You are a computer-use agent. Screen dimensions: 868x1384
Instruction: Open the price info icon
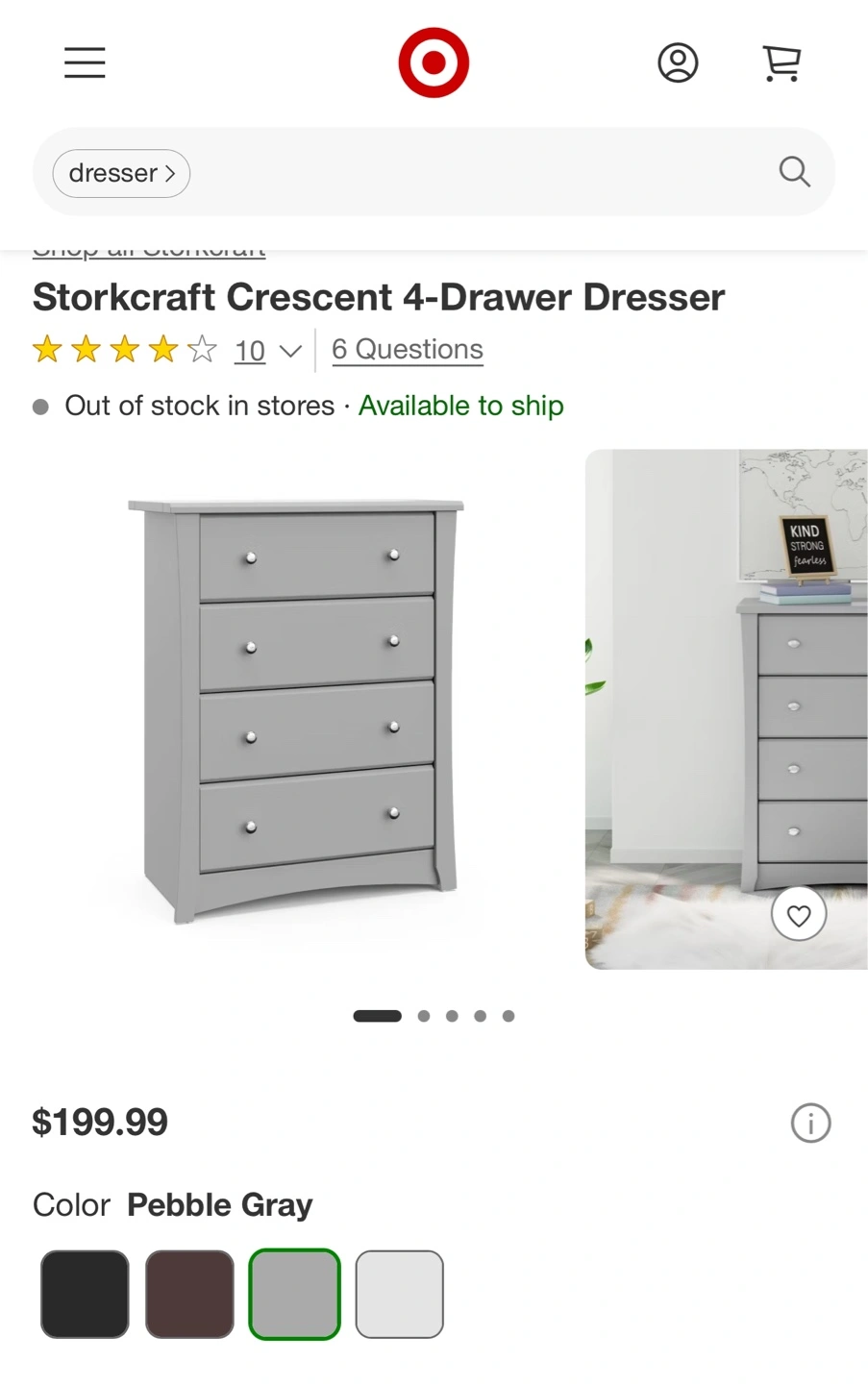tap(810, 1123)
